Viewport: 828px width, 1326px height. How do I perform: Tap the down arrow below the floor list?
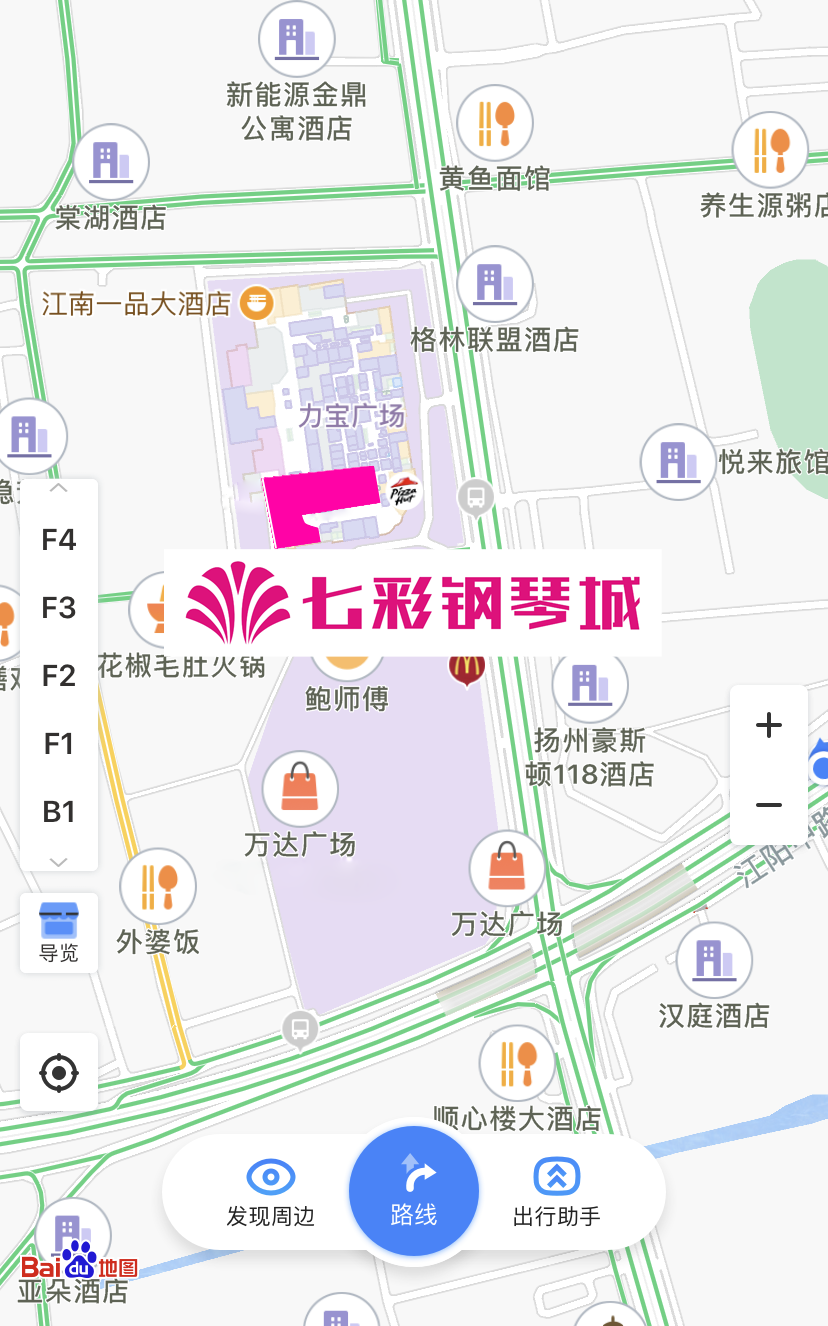[x=59, y=861]
